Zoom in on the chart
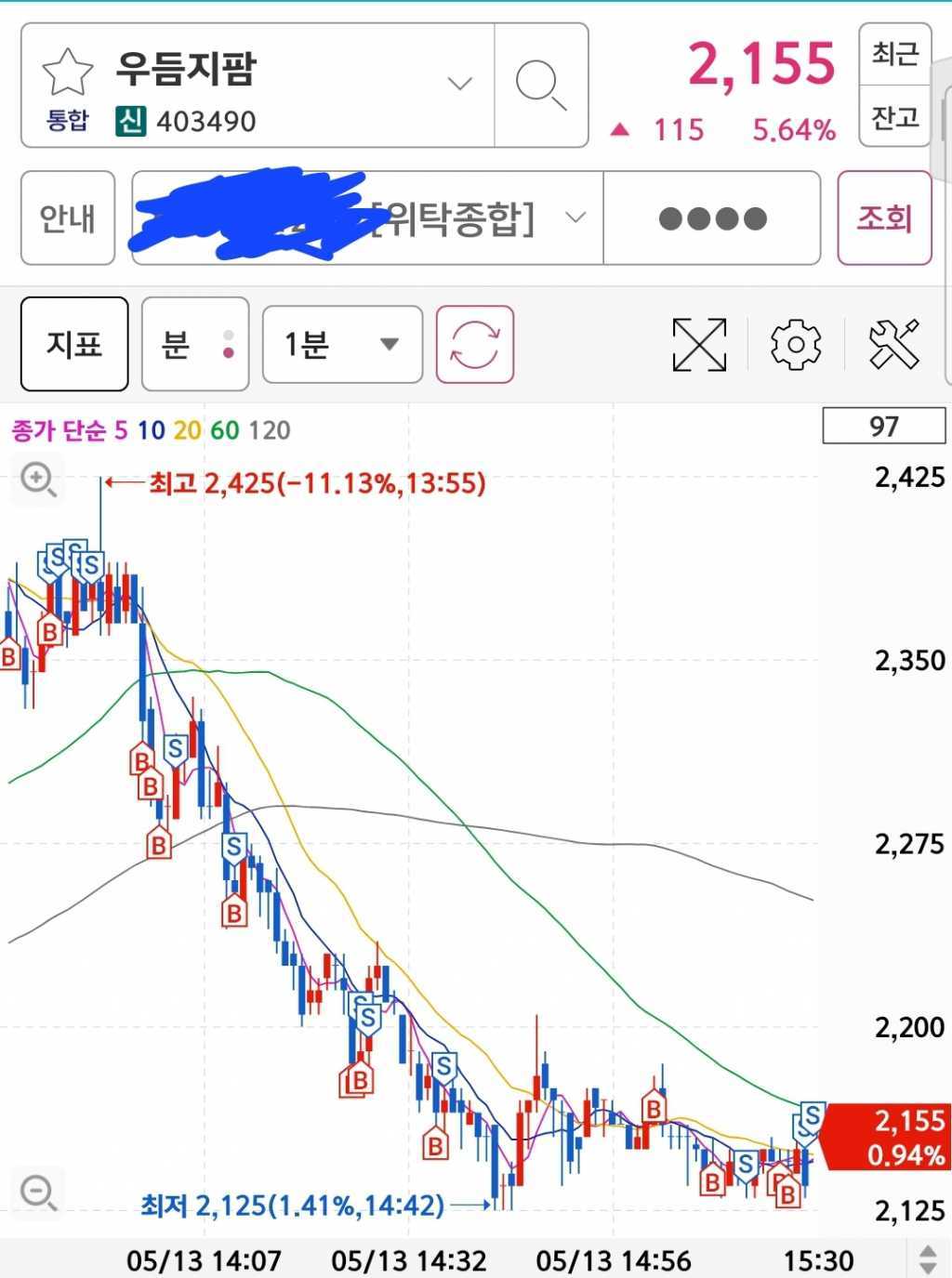This screenshot has height=1278, width=952. coord(38,481)
